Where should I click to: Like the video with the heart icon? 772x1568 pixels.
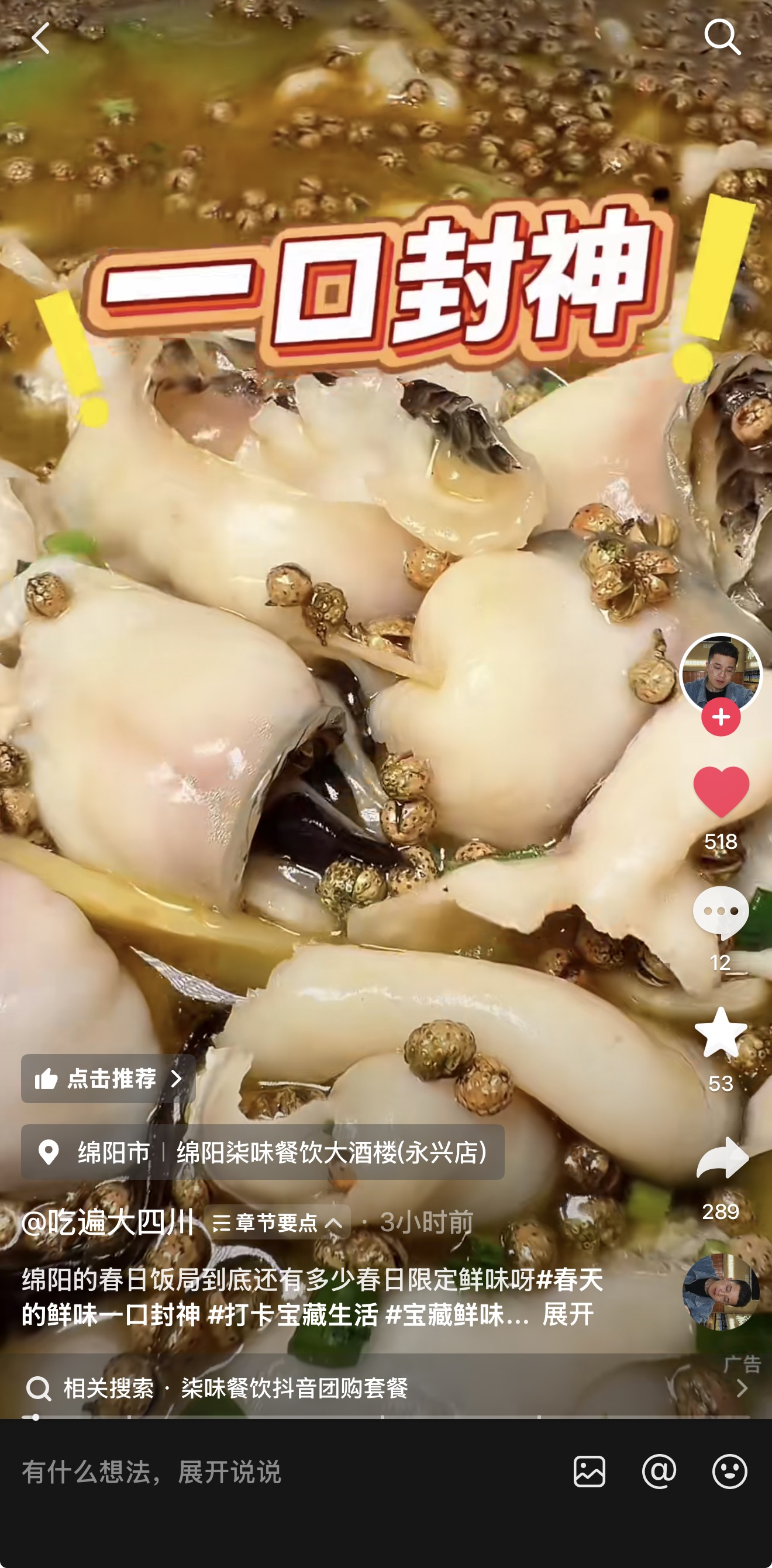click(x=721, y=792)
